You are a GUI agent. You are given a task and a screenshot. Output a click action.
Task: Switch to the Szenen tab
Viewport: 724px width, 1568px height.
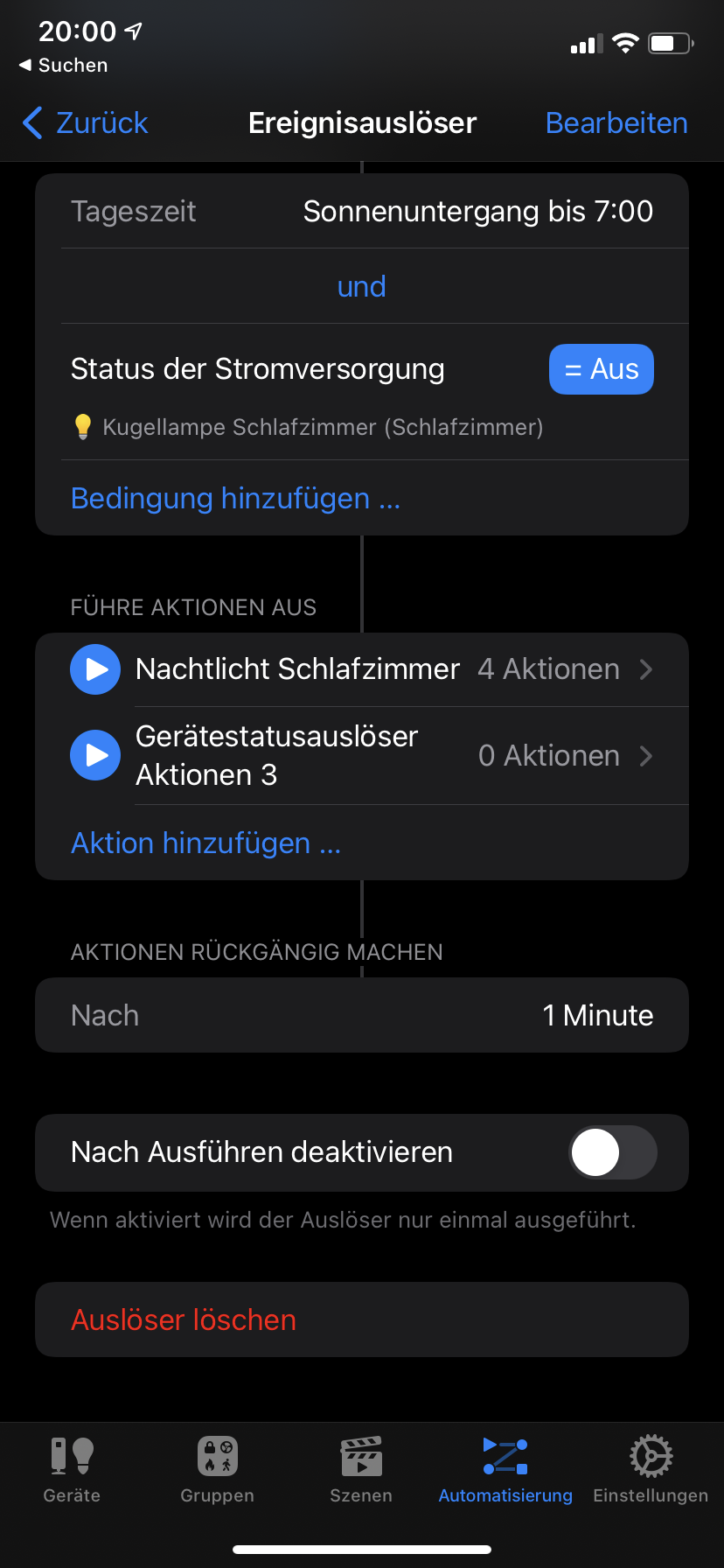pyautogui.click(x=361, y=1470)
